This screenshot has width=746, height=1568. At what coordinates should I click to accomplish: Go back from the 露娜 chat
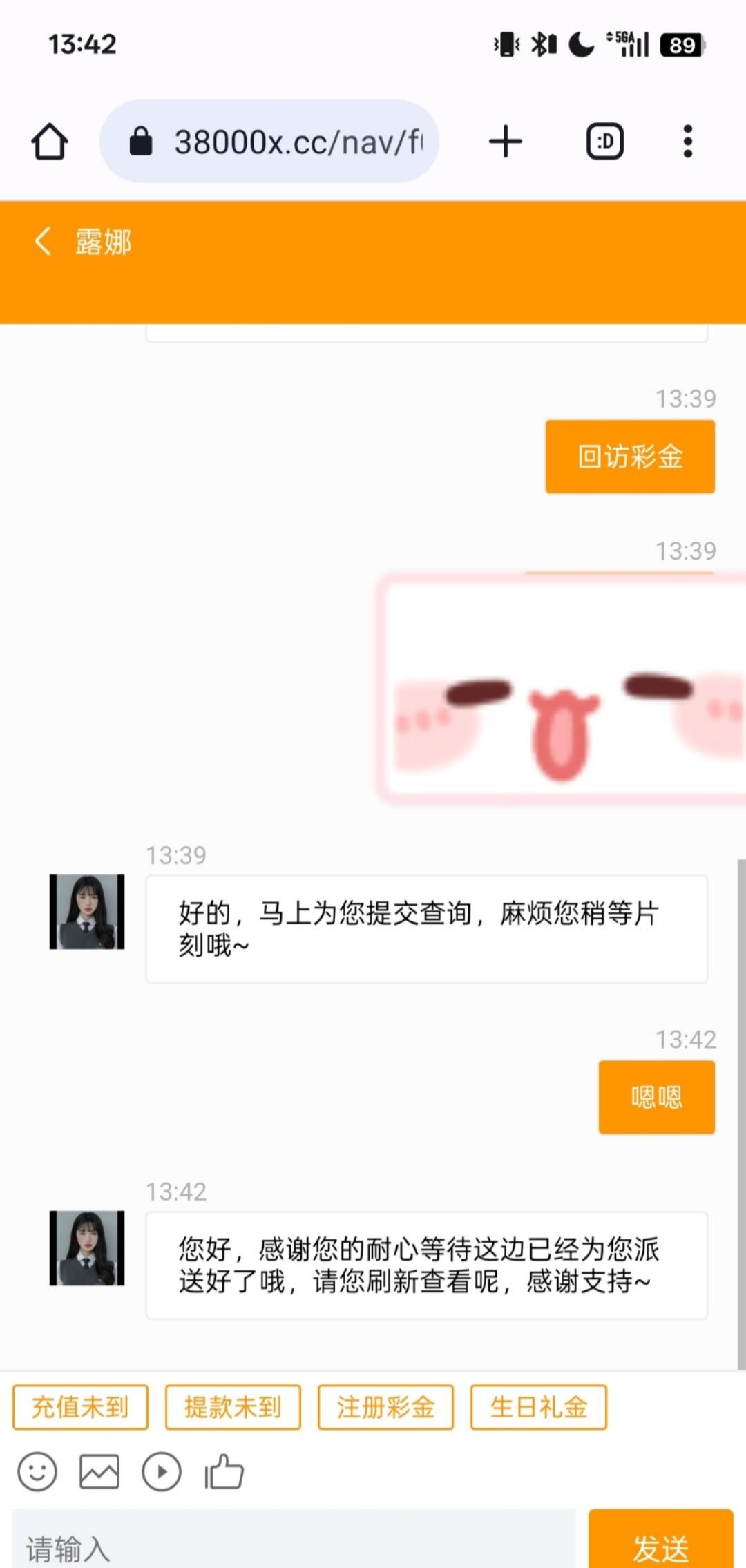(43, 242)
